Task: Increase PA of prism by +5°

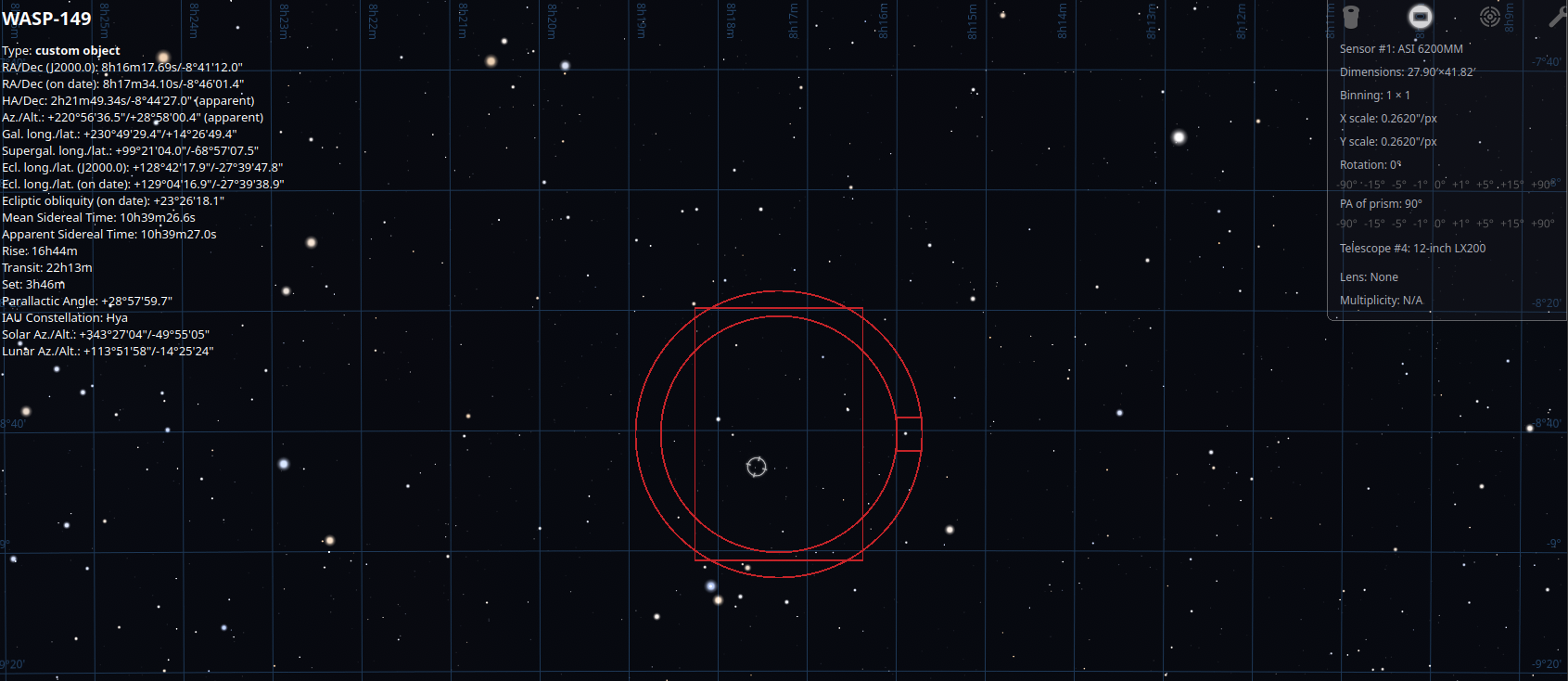Action: 1485,224
